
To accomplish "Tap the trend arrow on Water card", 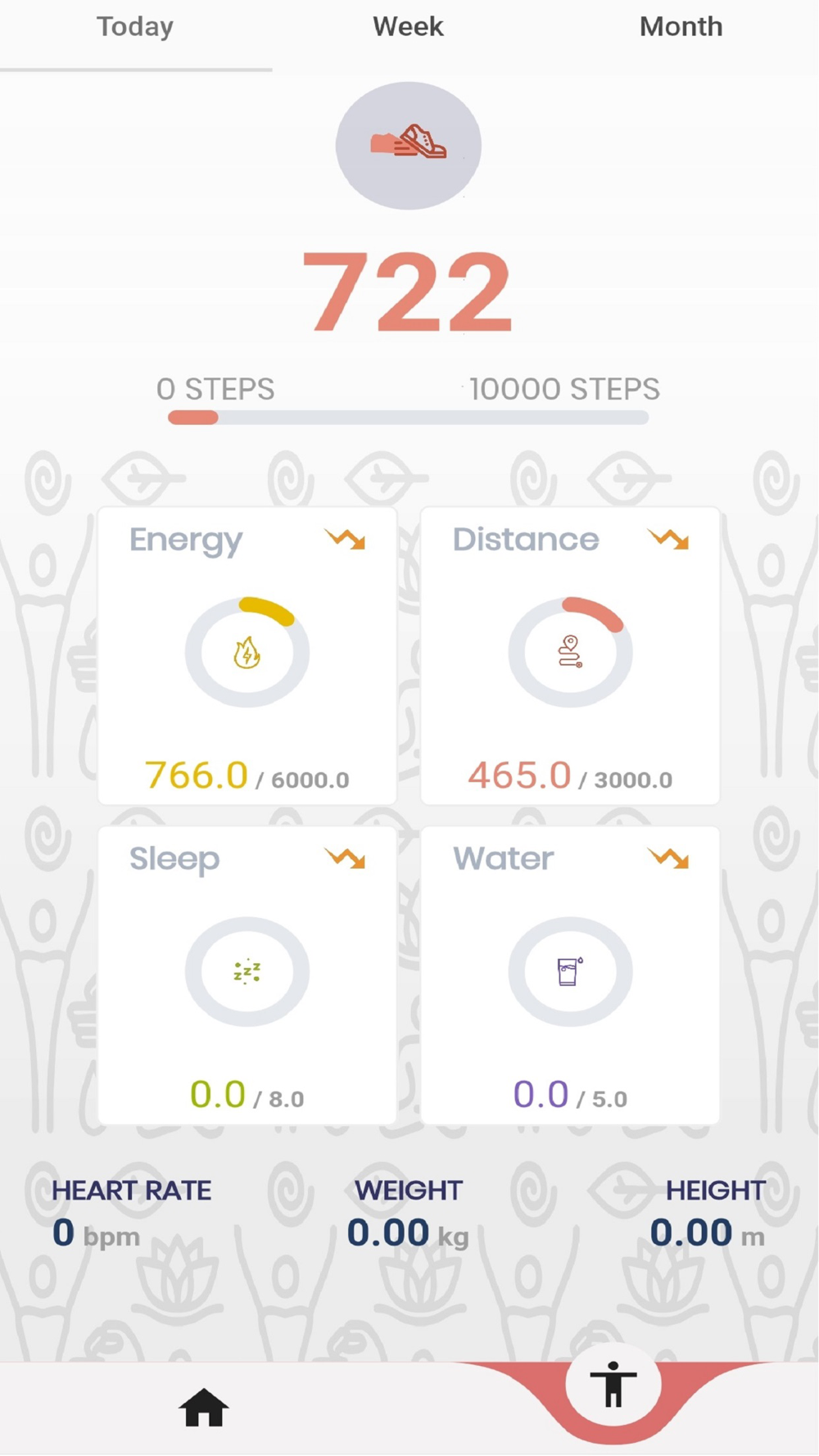I will 668,857.
